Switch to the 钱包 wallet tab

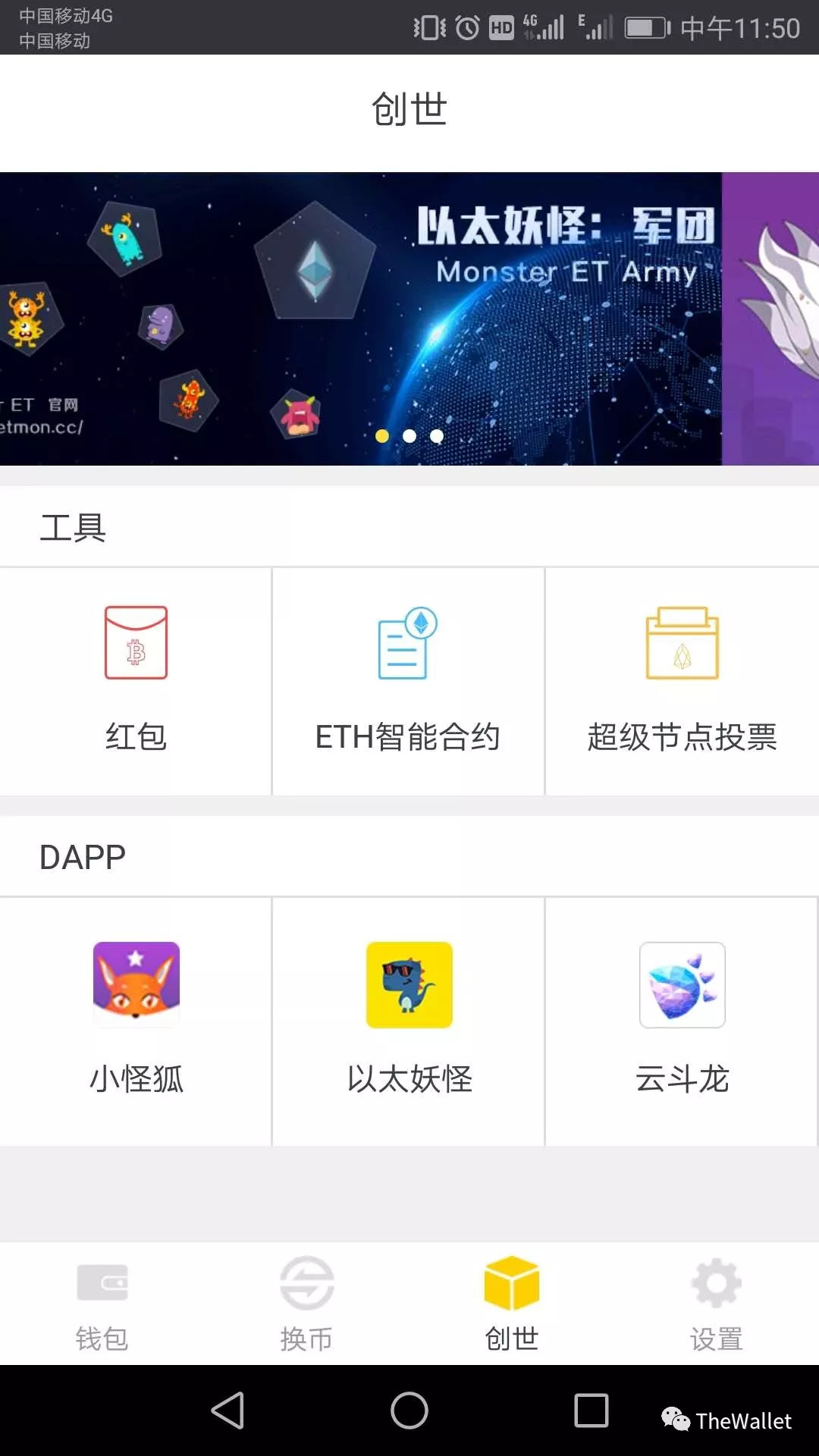(102, 1304)
